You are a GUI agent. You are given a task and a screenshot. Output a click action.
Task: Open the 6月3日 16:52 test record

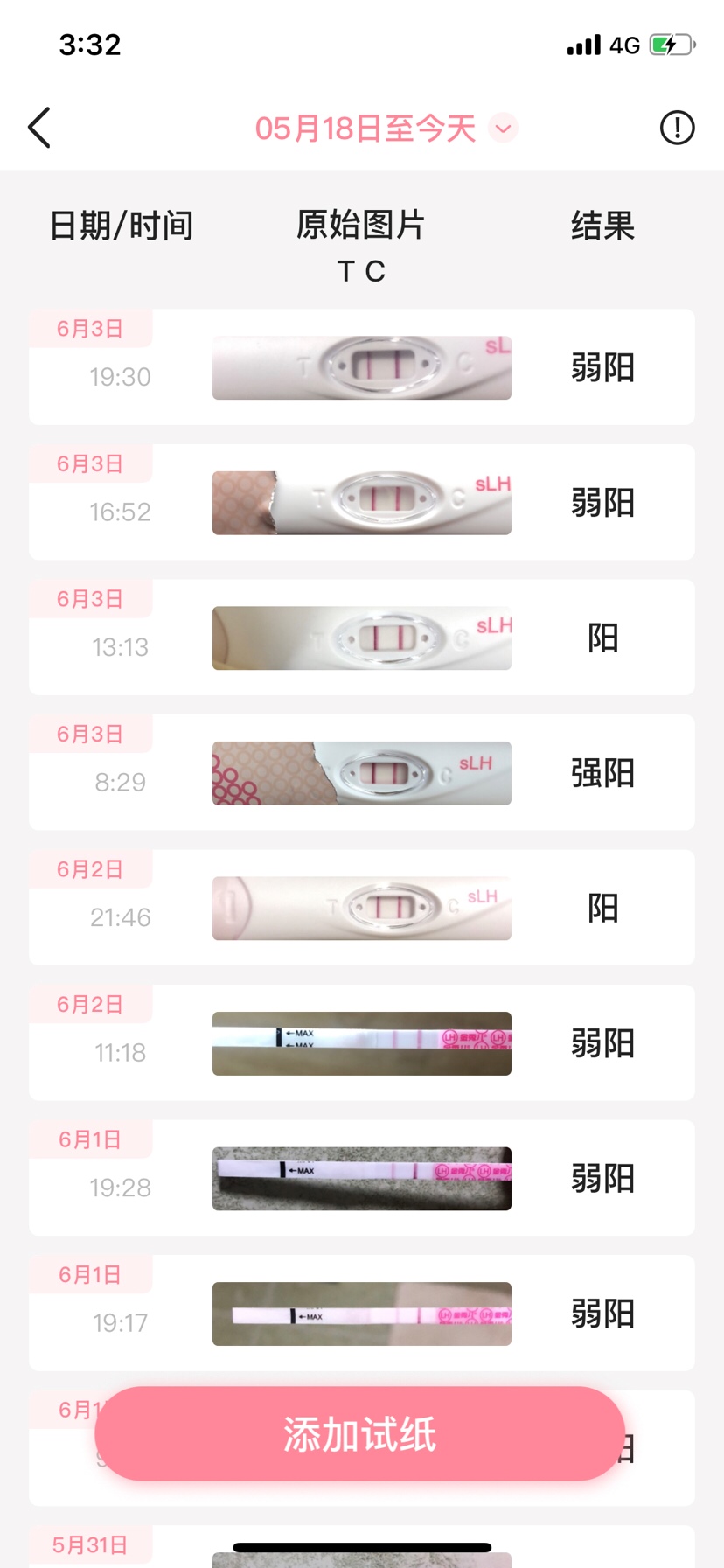click(x=361, y=503)
